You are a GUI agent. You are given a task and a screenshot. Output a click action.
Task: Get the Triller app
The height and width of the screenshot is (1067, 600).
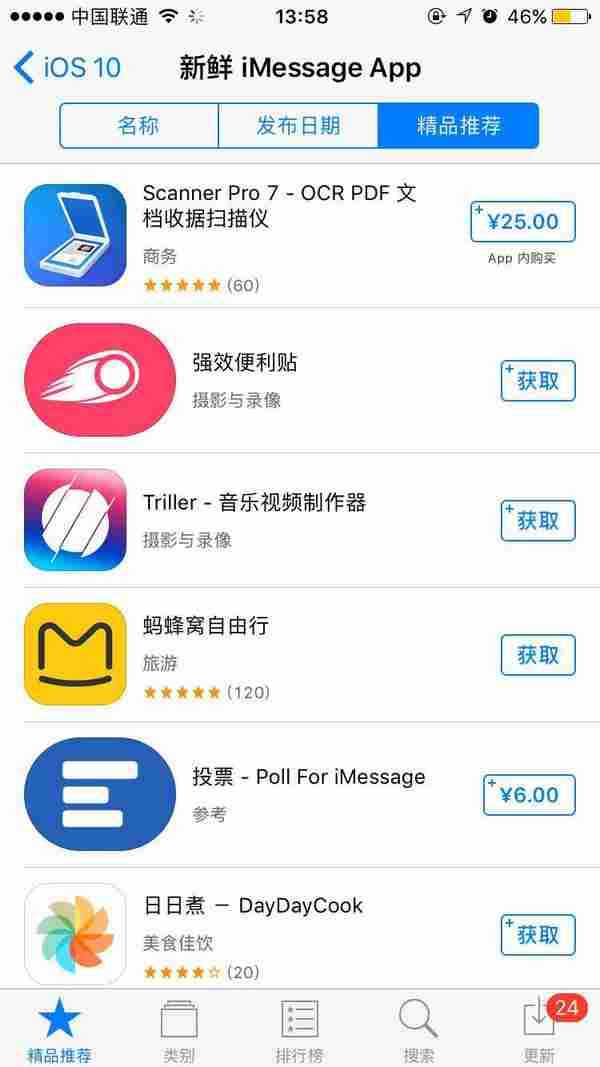point(538,521)
